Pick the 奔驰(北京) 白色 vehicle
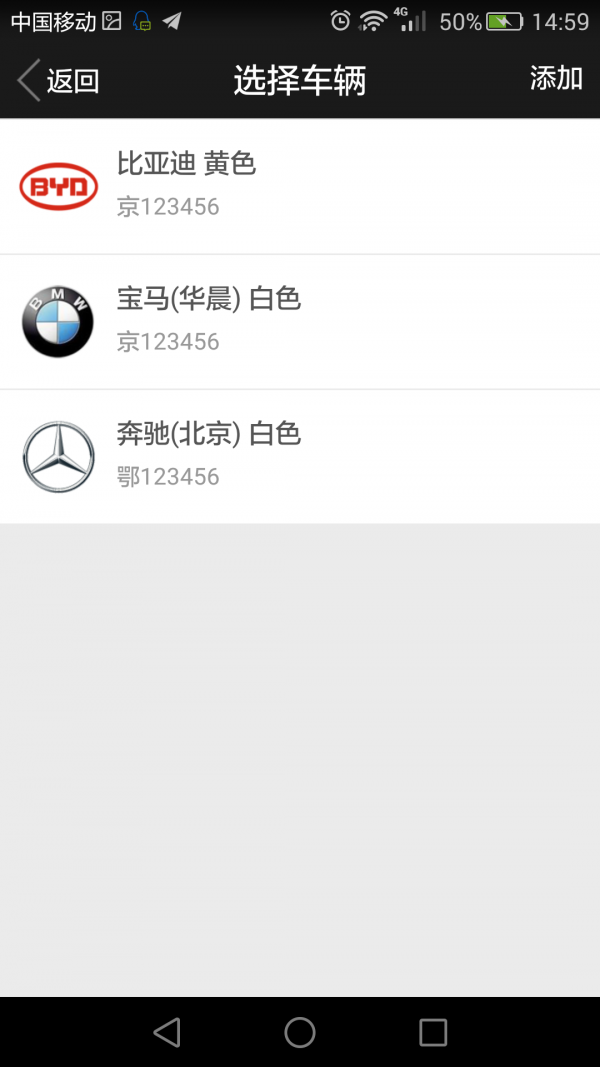This screenshot has height=1067, width=600. (x=300, y=456)
